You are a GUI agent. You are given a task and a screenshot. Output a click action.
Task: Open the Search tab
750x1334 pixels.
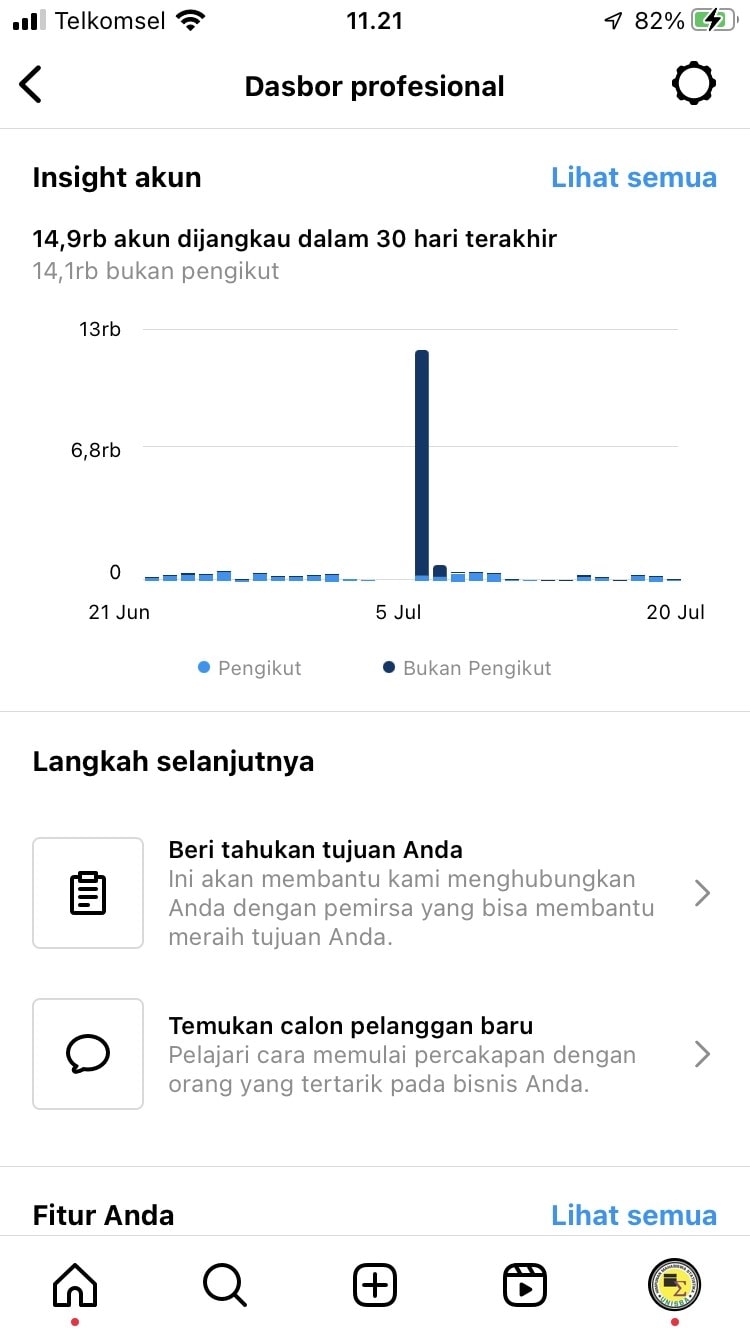225,1284
